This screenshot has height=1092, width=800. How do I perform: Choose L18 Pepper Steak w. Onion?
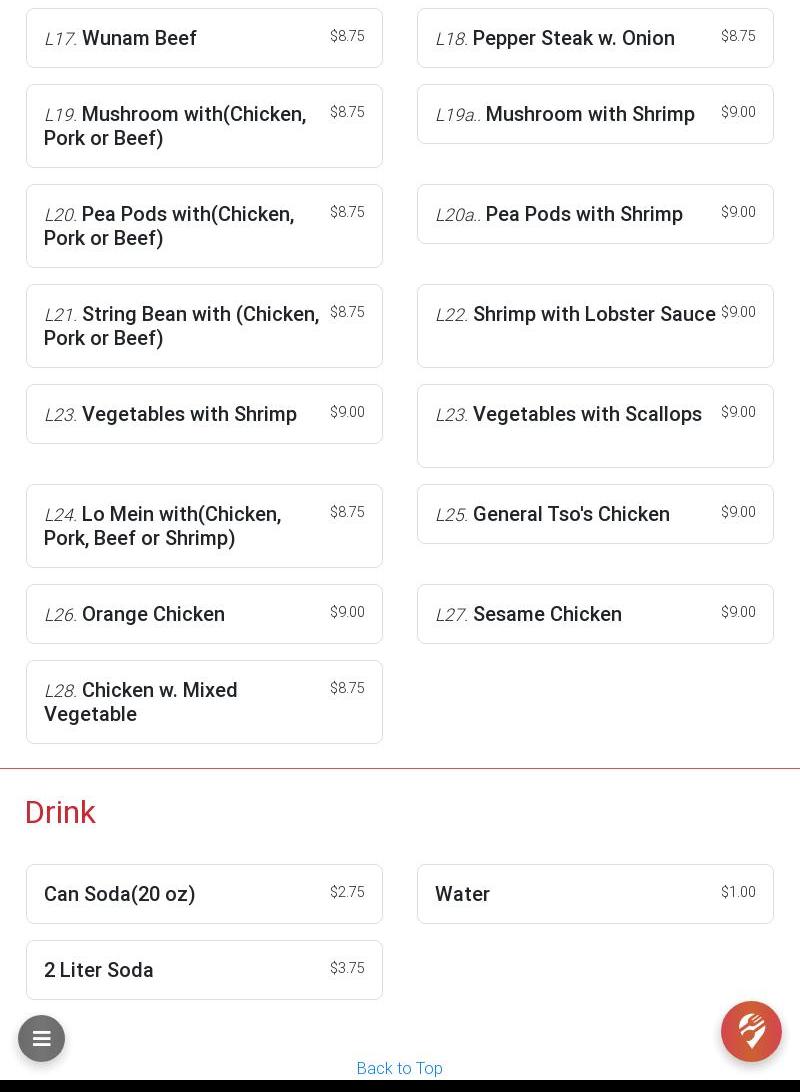pyautogui.click(x=595, y=38)
